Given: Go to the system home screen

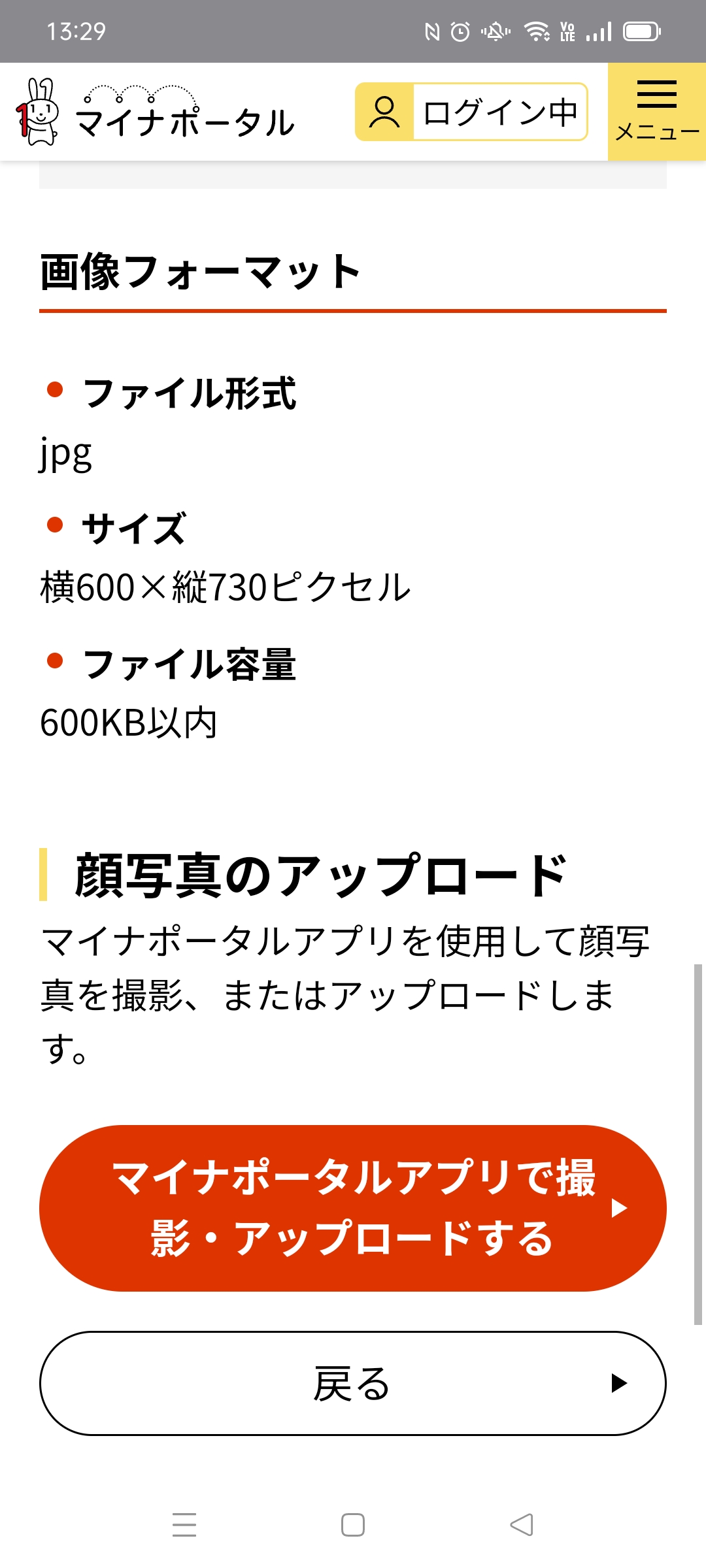Looking at the screenshot, I should tap(353, 1525).
